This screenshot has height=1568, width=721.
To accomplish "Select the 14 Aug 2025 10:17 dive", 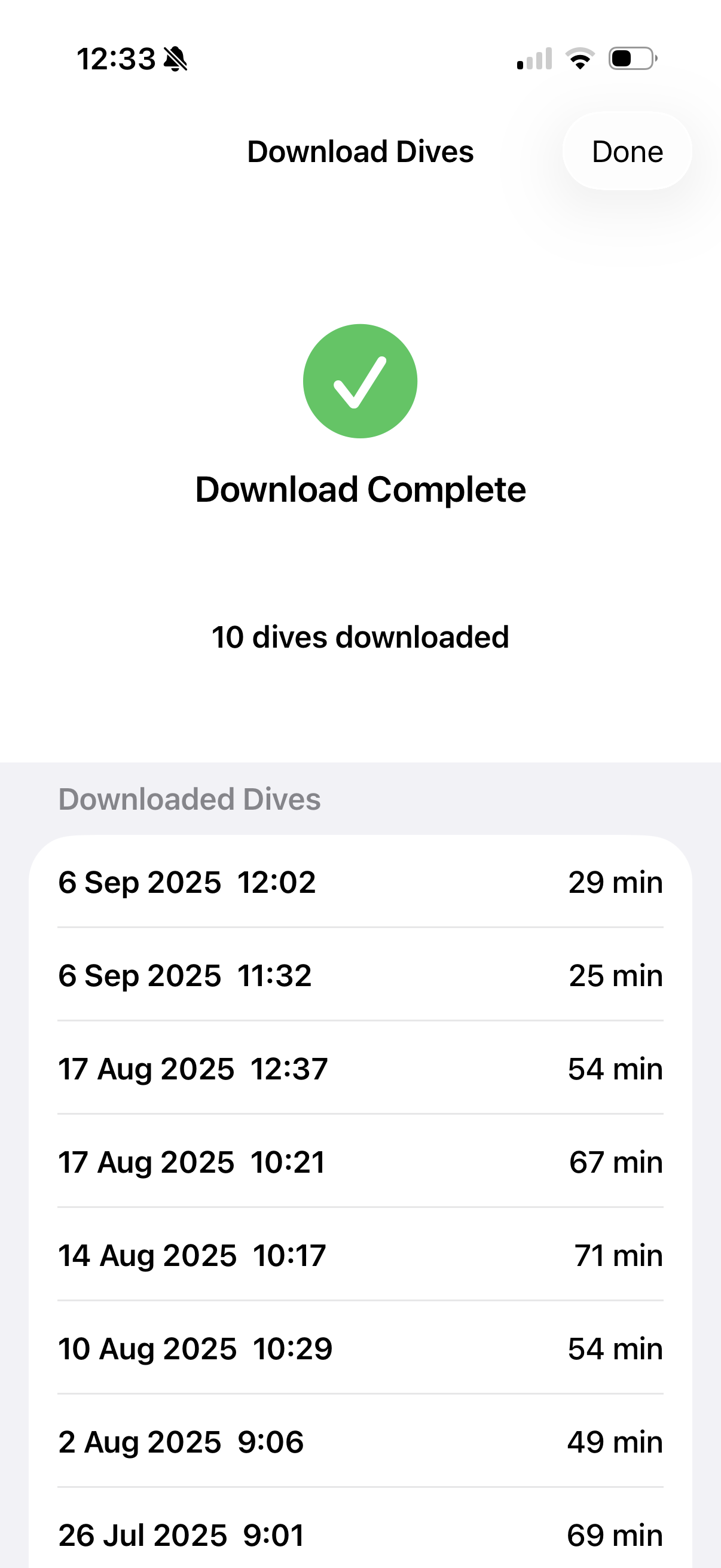I will click(x=360, y=1255).
